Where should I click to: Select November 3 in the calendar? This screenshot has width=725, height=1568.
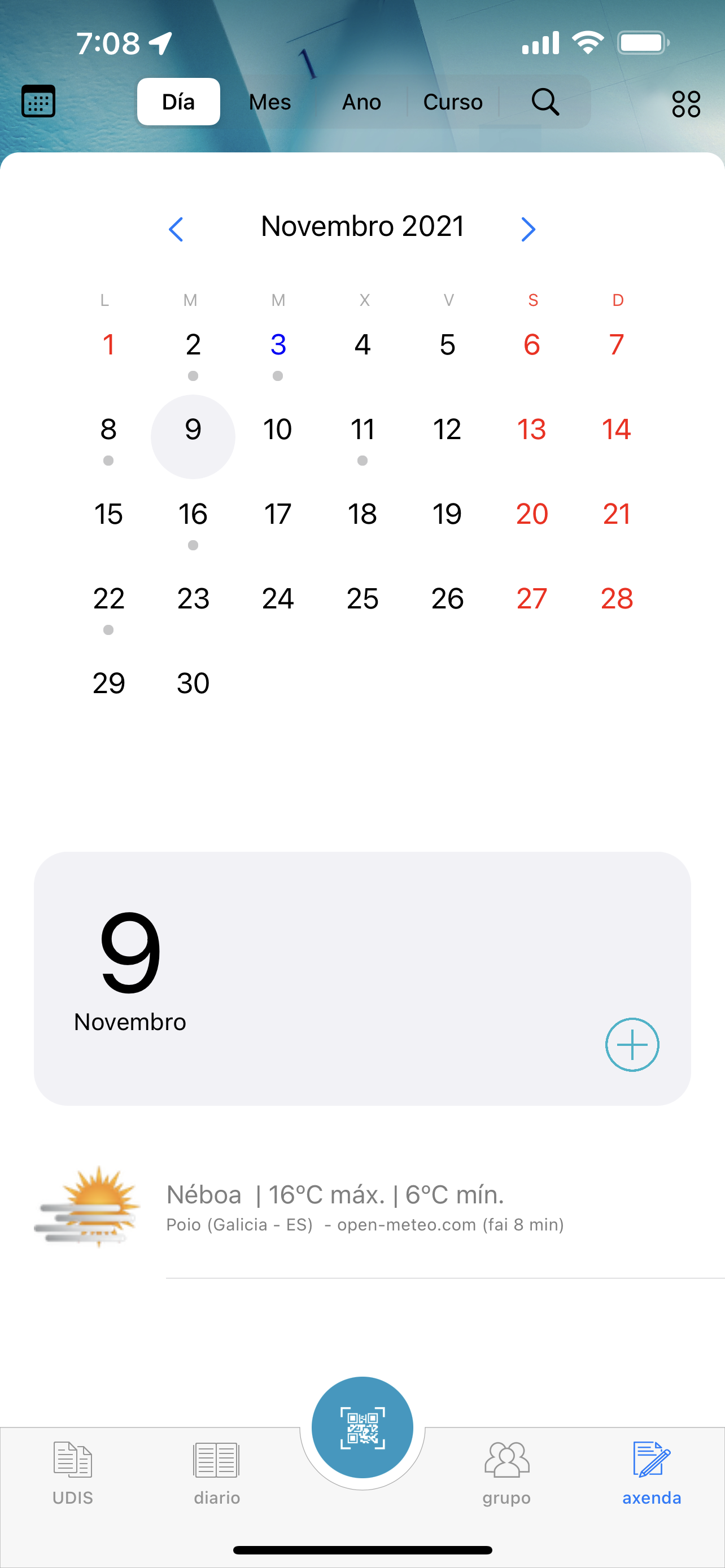[278, 346]
